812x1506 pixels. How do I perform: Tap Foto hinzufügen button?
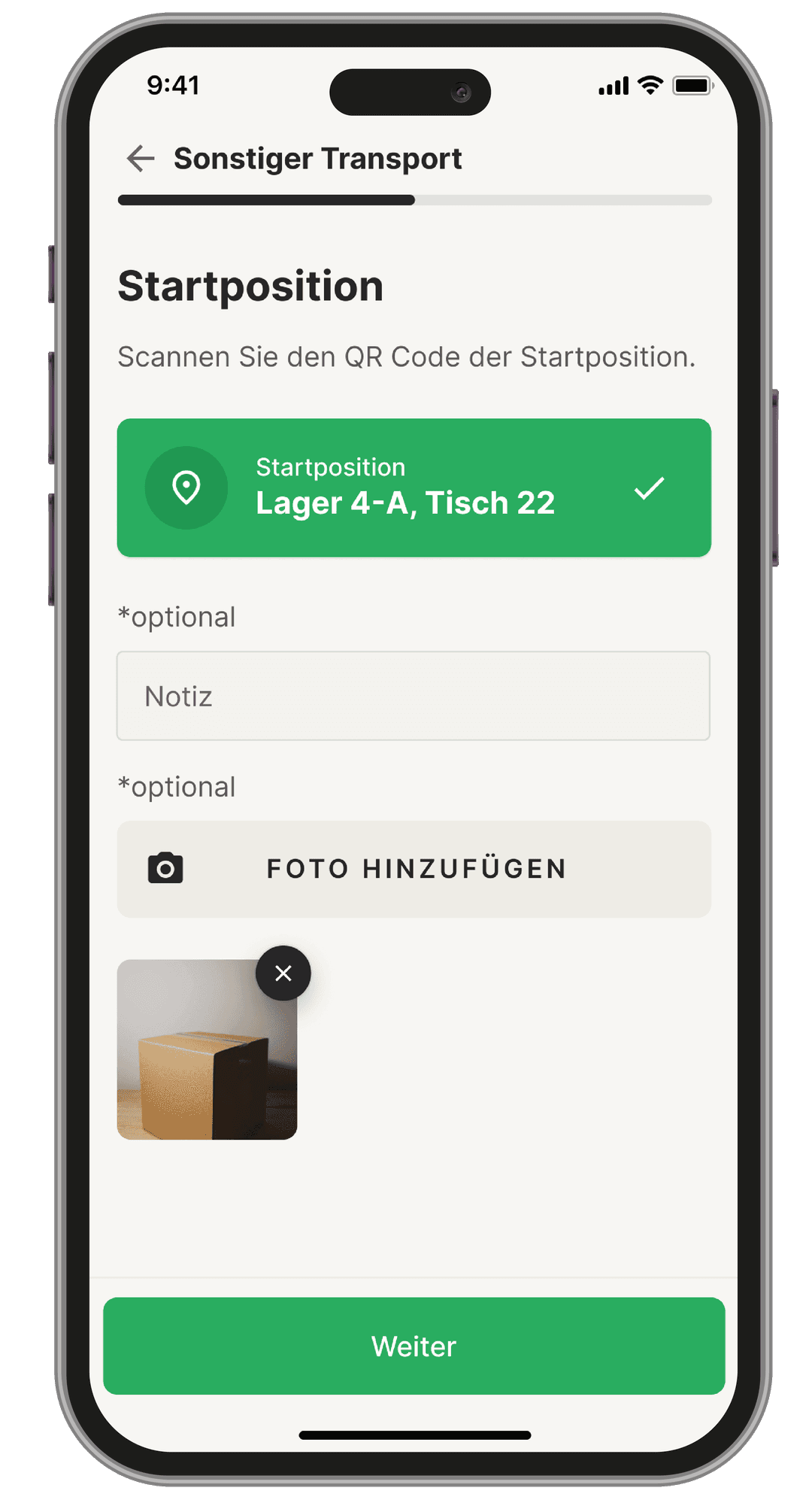(x=414, y=869)
